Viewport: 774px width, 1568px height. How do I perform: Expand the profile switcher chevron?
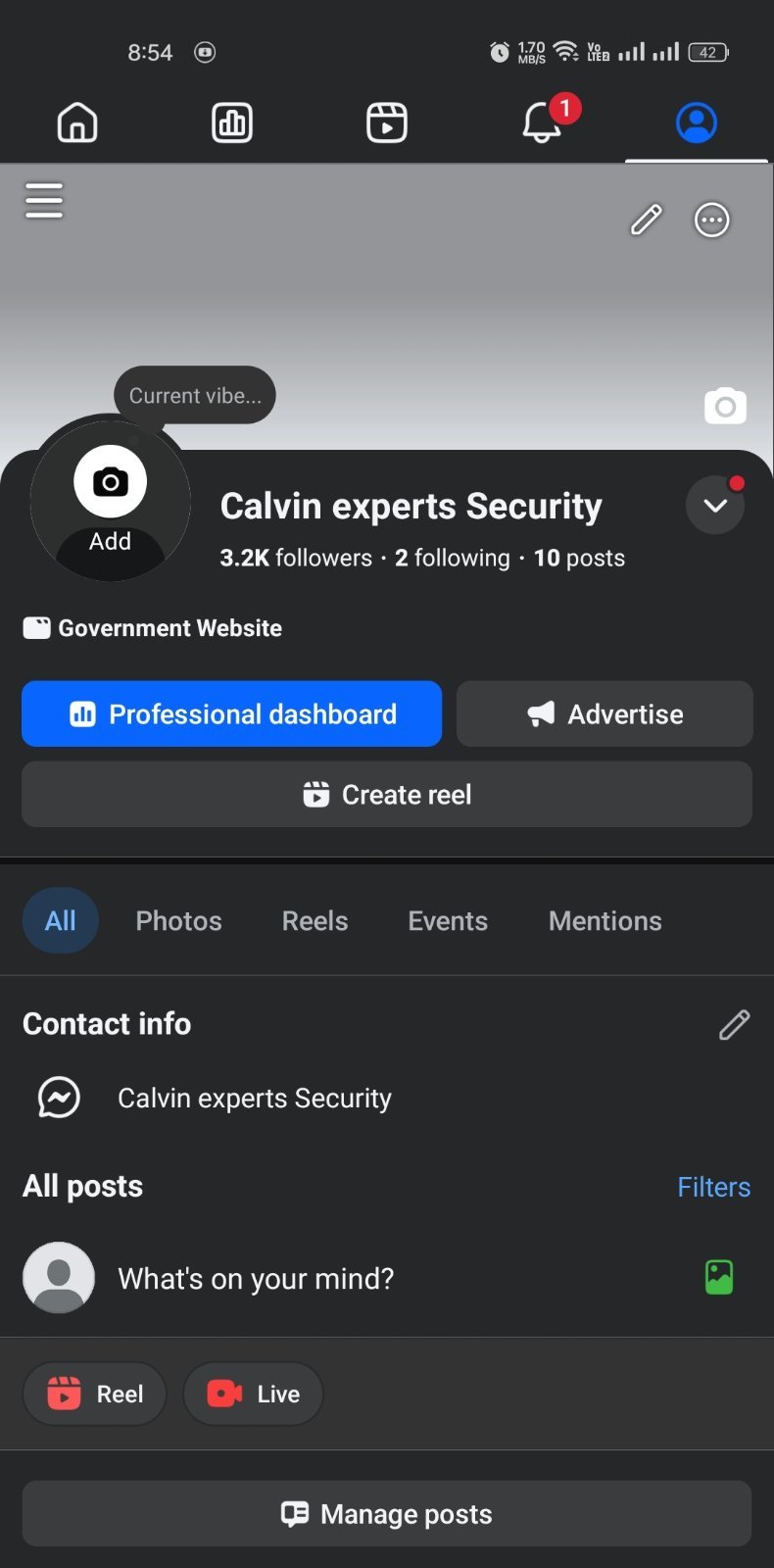pos(715,505)
